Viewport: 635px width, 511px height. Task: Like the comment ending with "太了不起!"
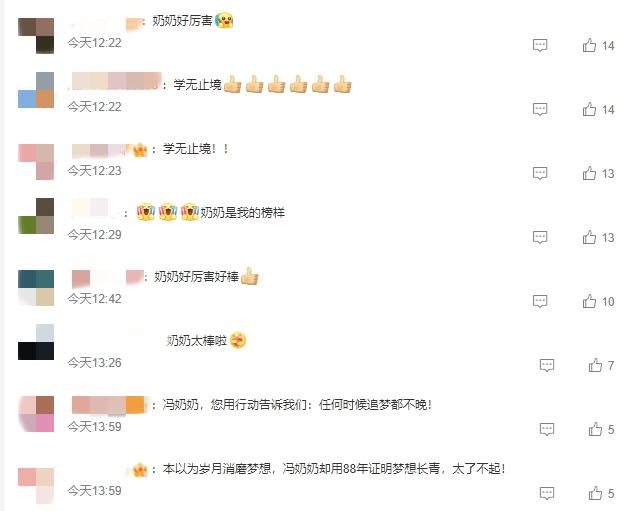[596, 494]
